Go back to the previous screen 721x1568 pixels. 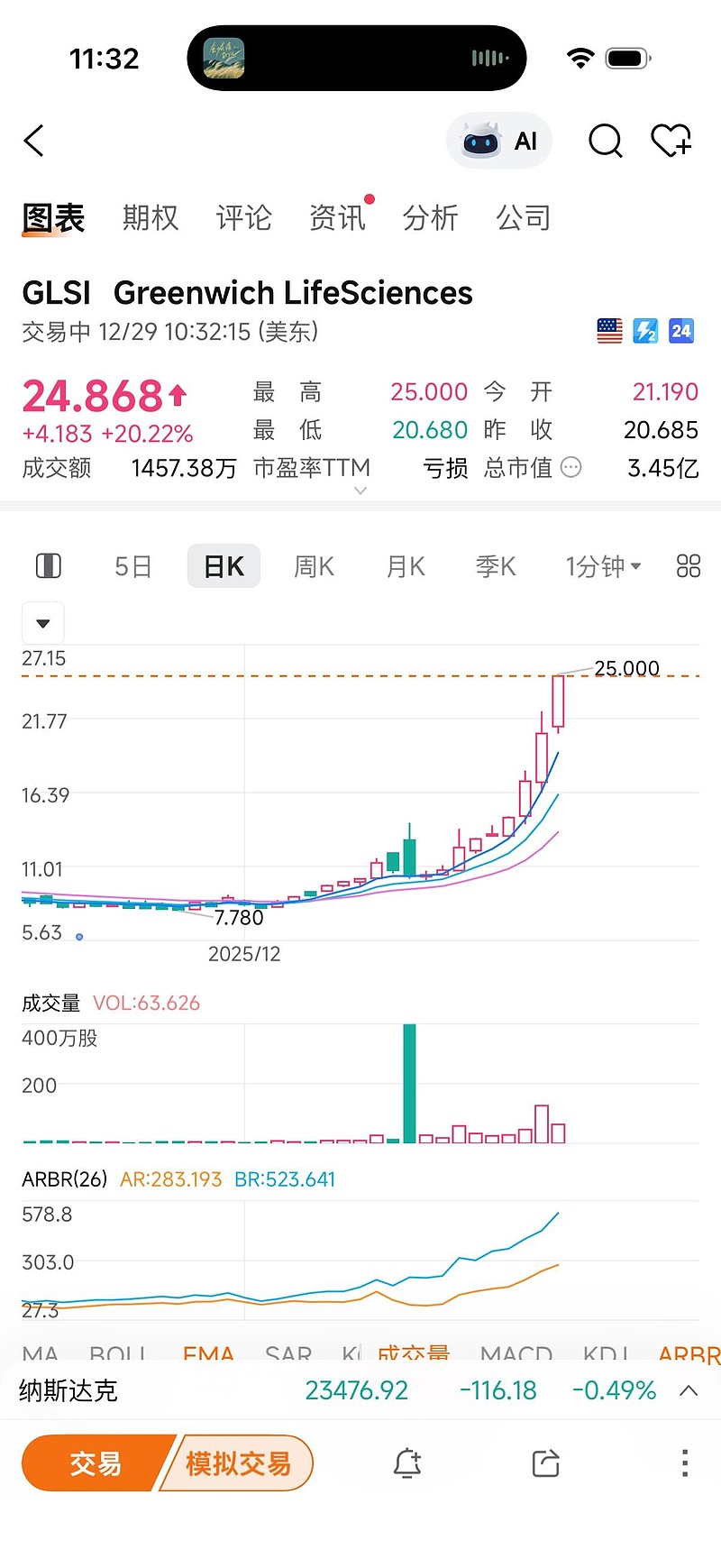pyautogui.click(x=34, y=141)
